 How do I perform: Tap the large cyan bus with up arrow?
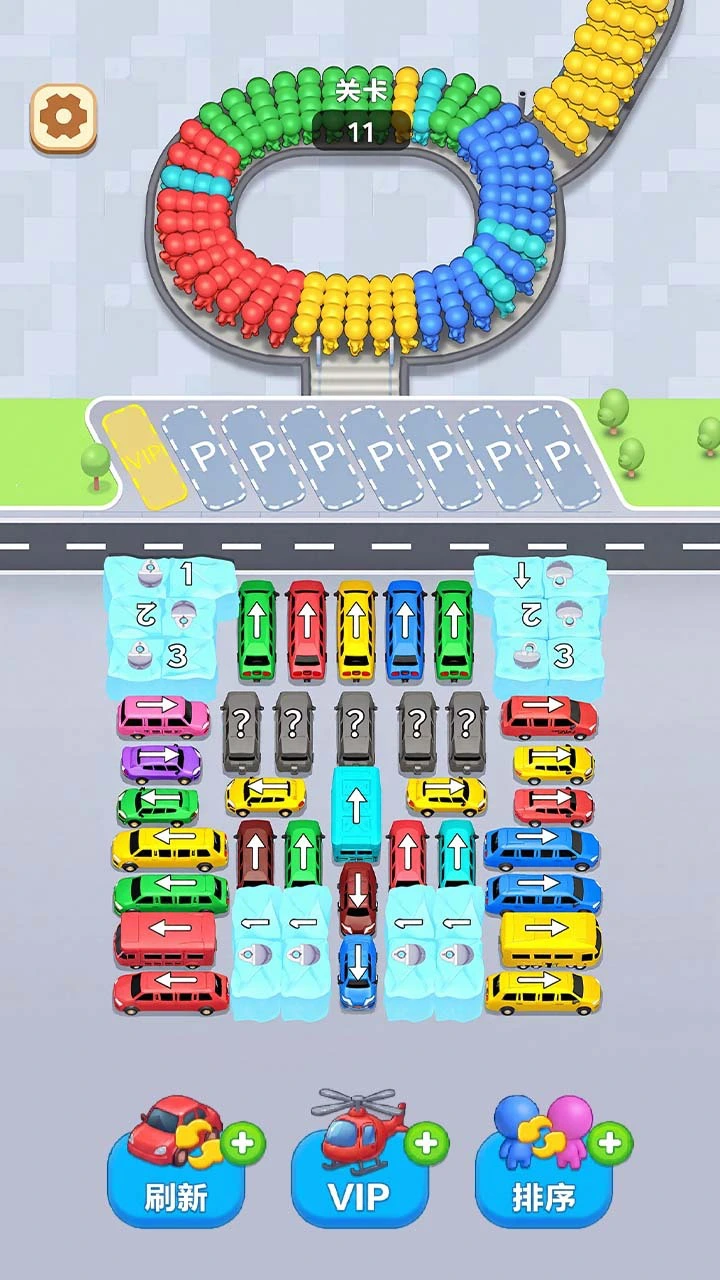356,813
